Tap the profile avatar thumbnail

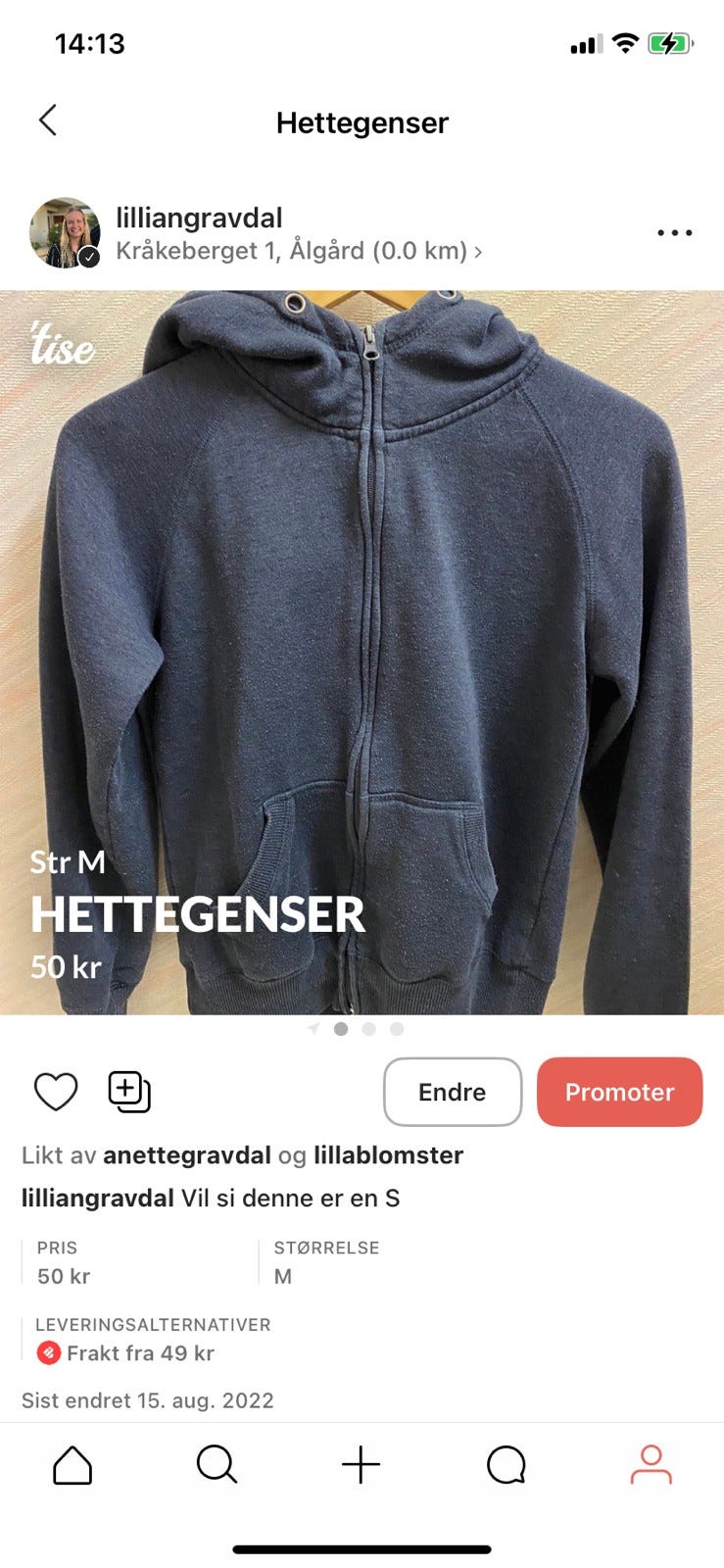tap(64, 232)
